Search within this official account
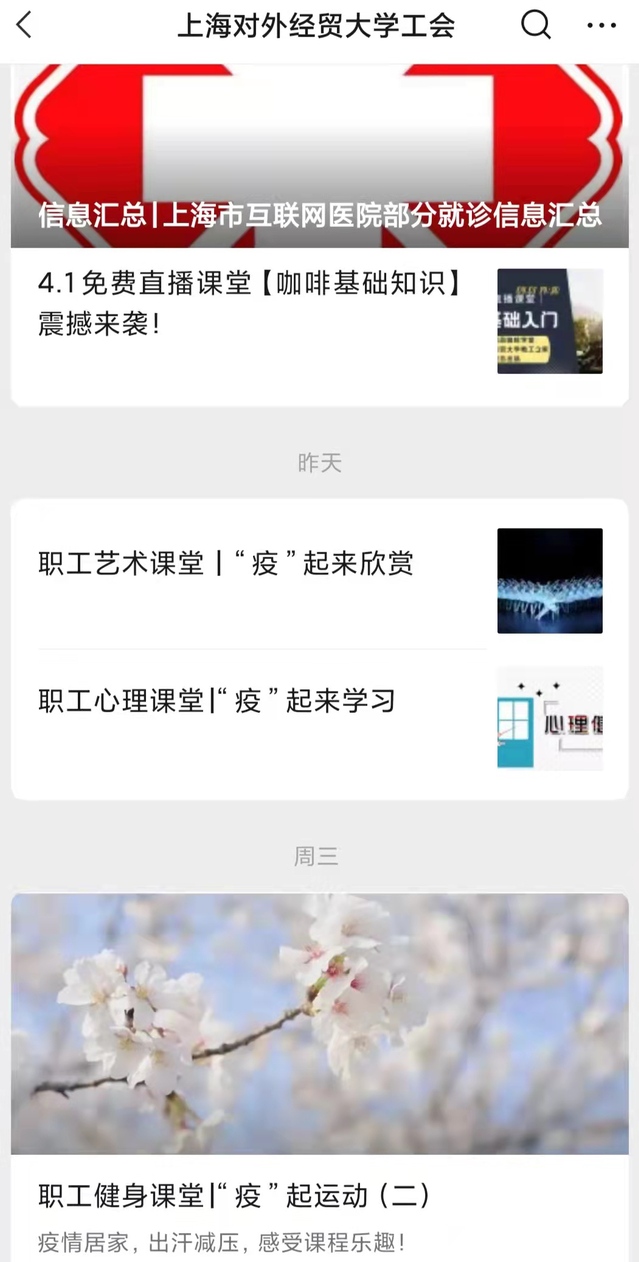Screen dimensions: 639x1262 pyautogui.click(x=536, y=26)
